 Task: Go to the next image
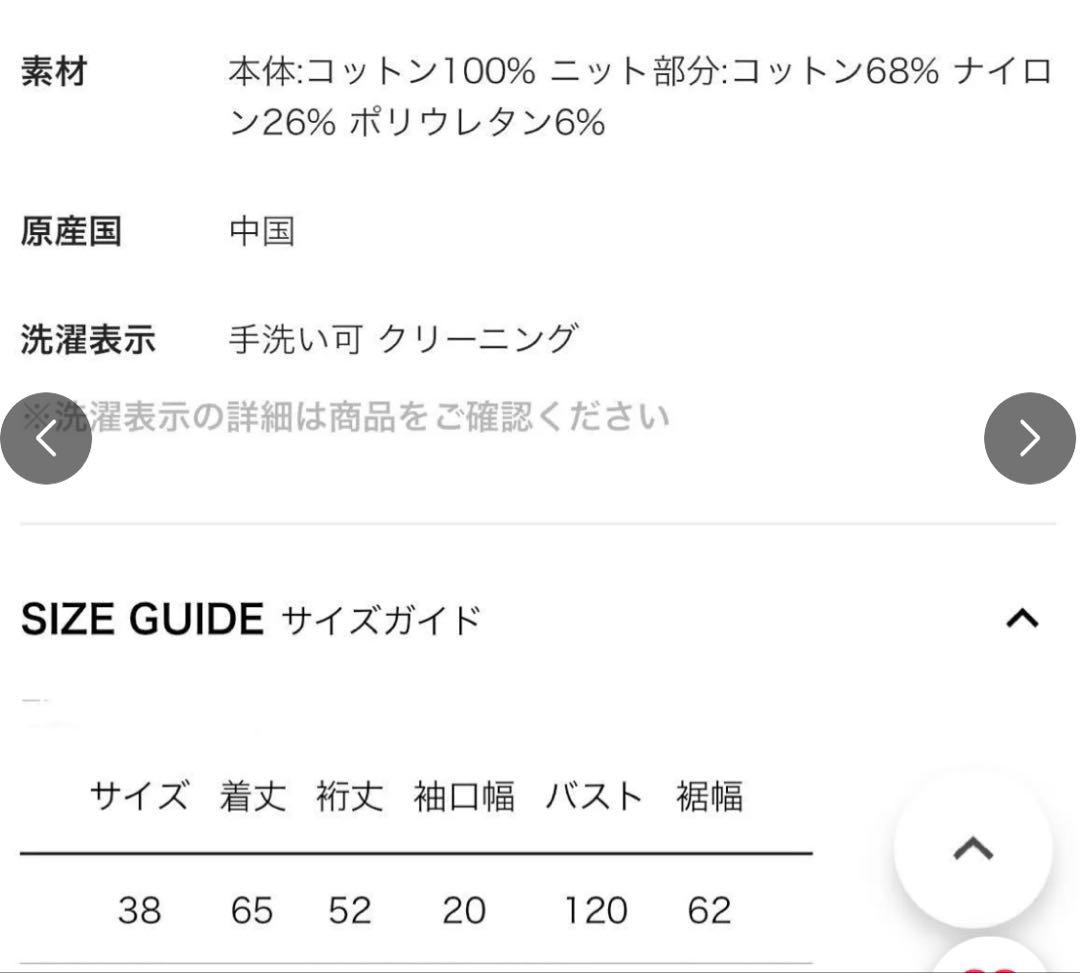coord(1029,438)
